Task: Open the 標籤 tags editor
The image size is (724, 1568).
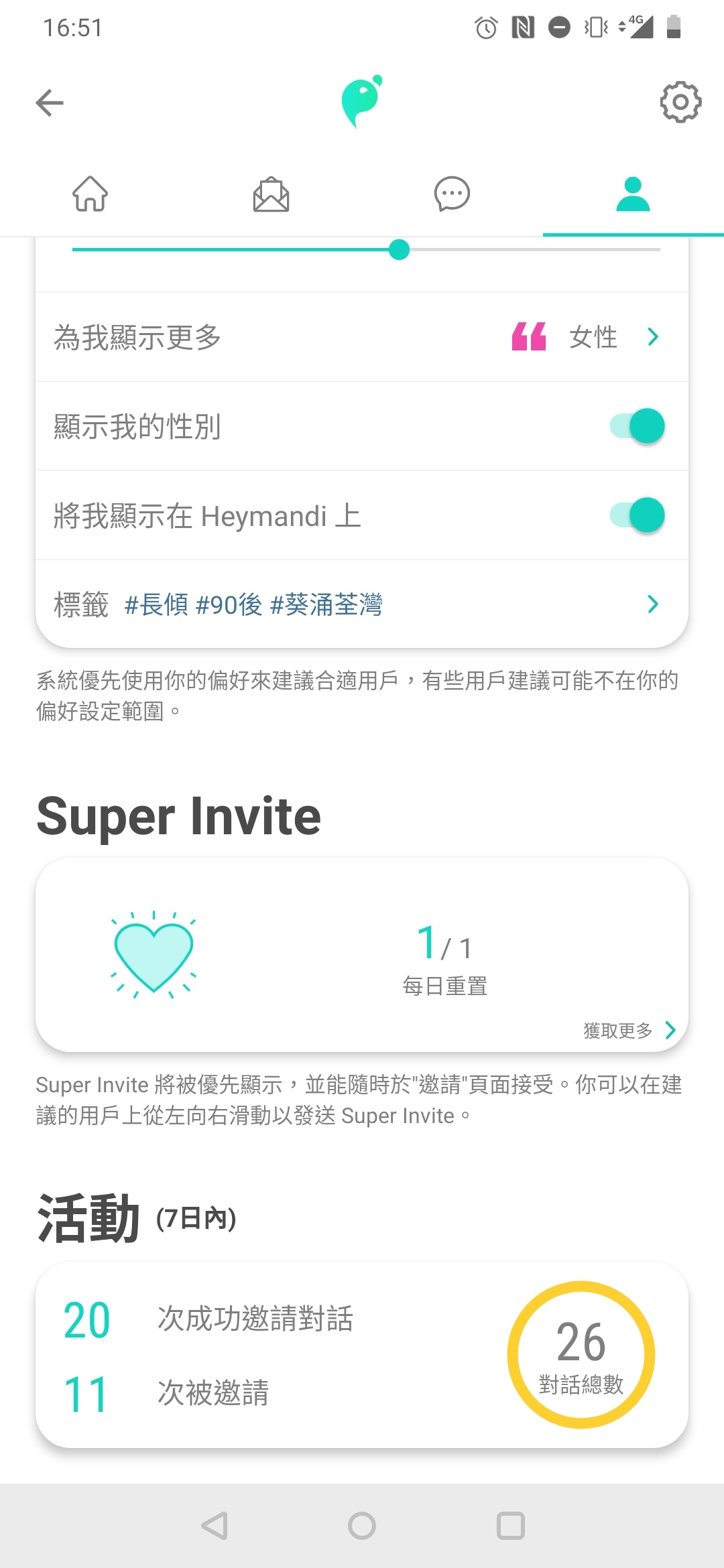Action: (362, 604)
